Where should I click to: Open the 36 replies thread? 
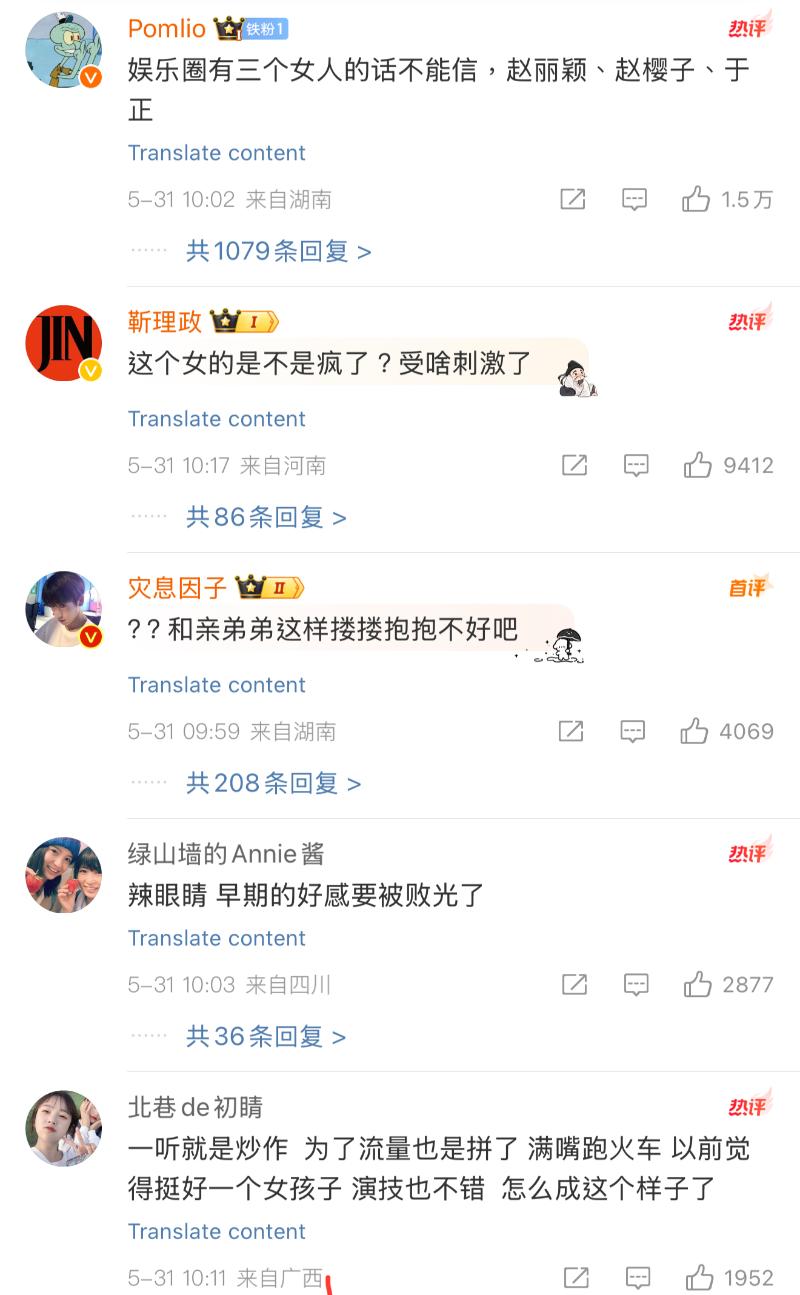coord(266,1036)
